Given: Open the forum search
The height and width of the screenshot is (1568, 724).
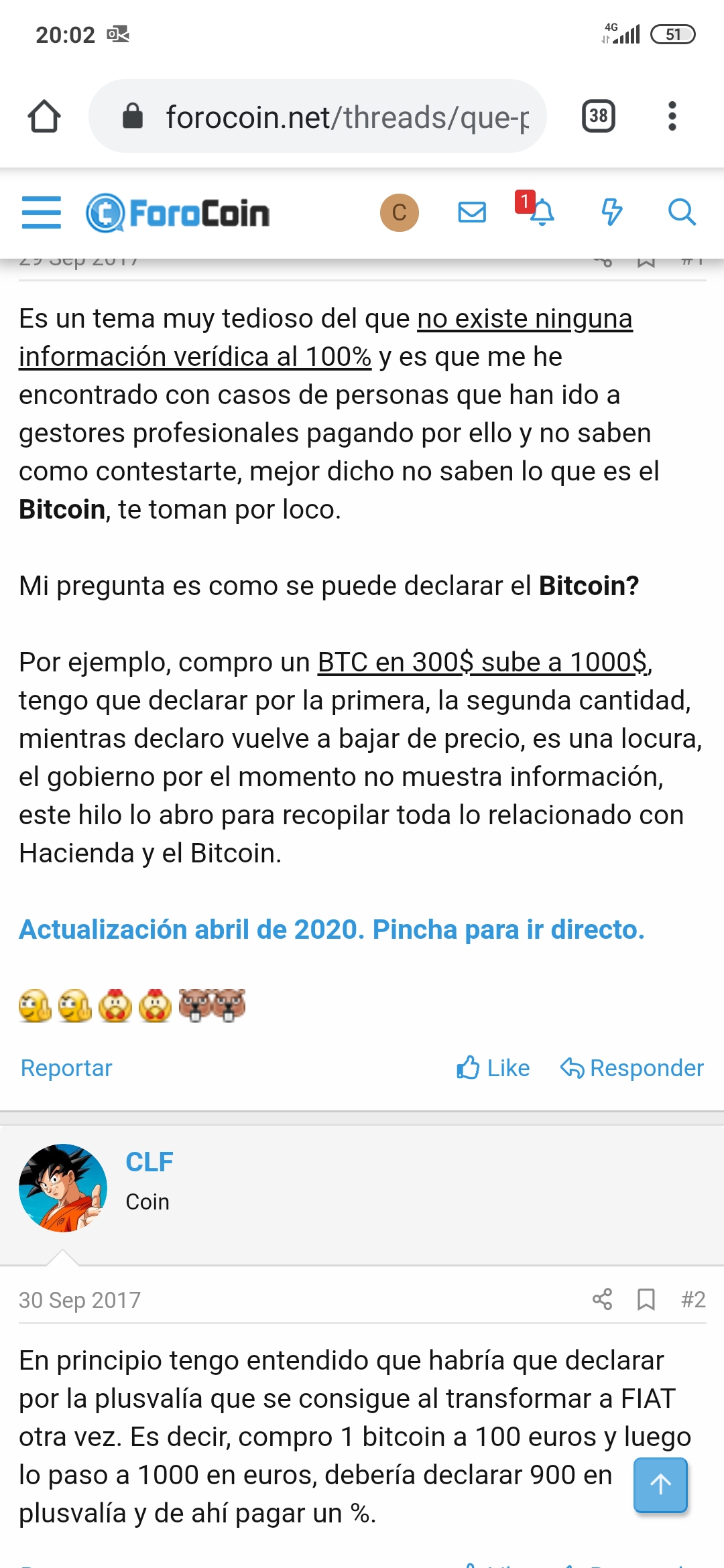Looking at the screenshot, I should (x=682, y=212).
